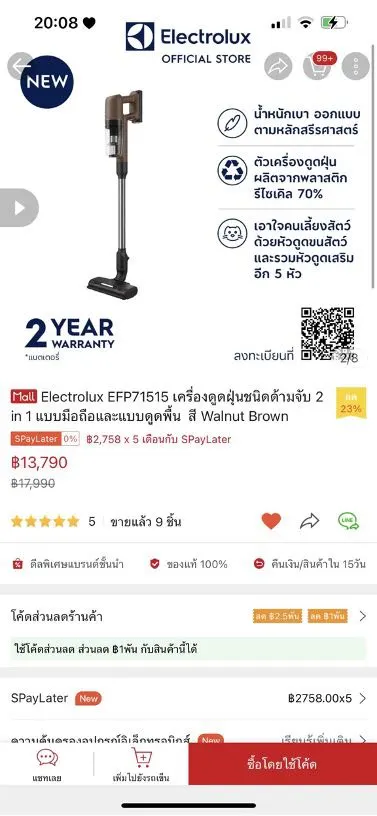Add the vacuum to cart

coord(141,764)
